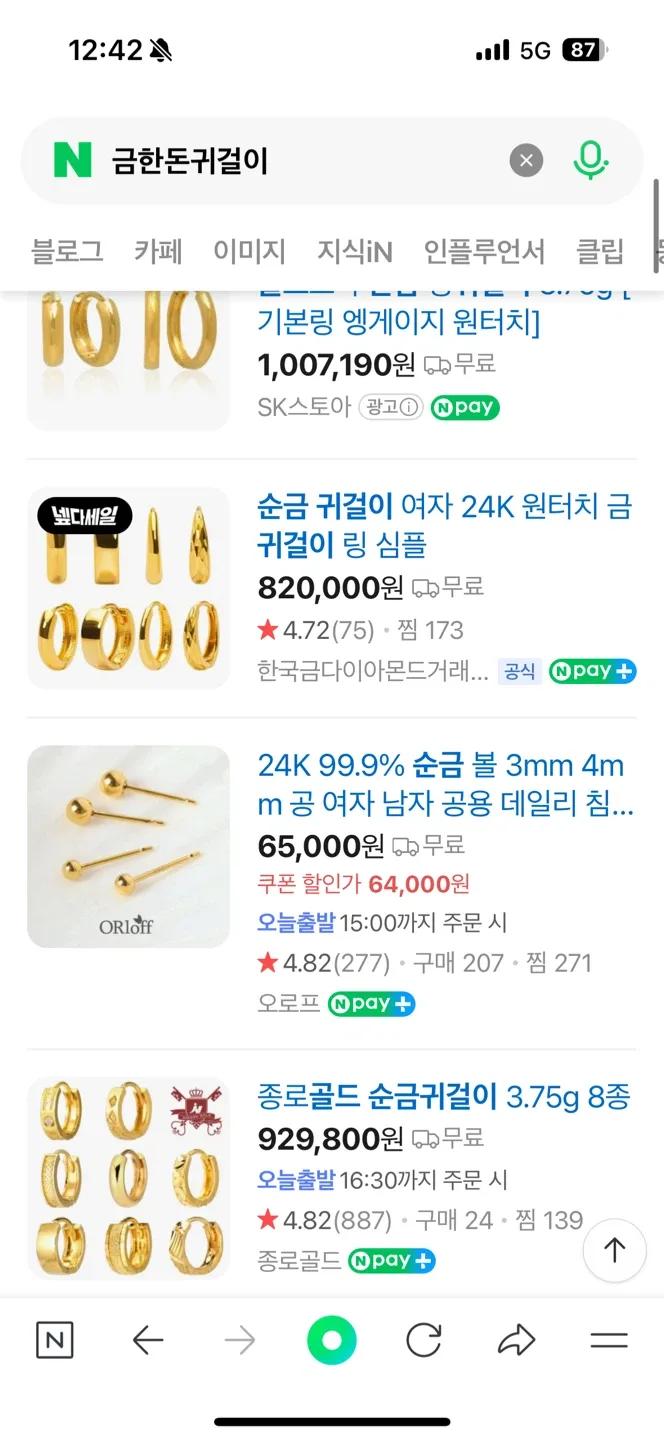Open the hamburger menu in bottom toolbar
The width and height of the screenshot is (664, 1440).
coord(608,1340)
